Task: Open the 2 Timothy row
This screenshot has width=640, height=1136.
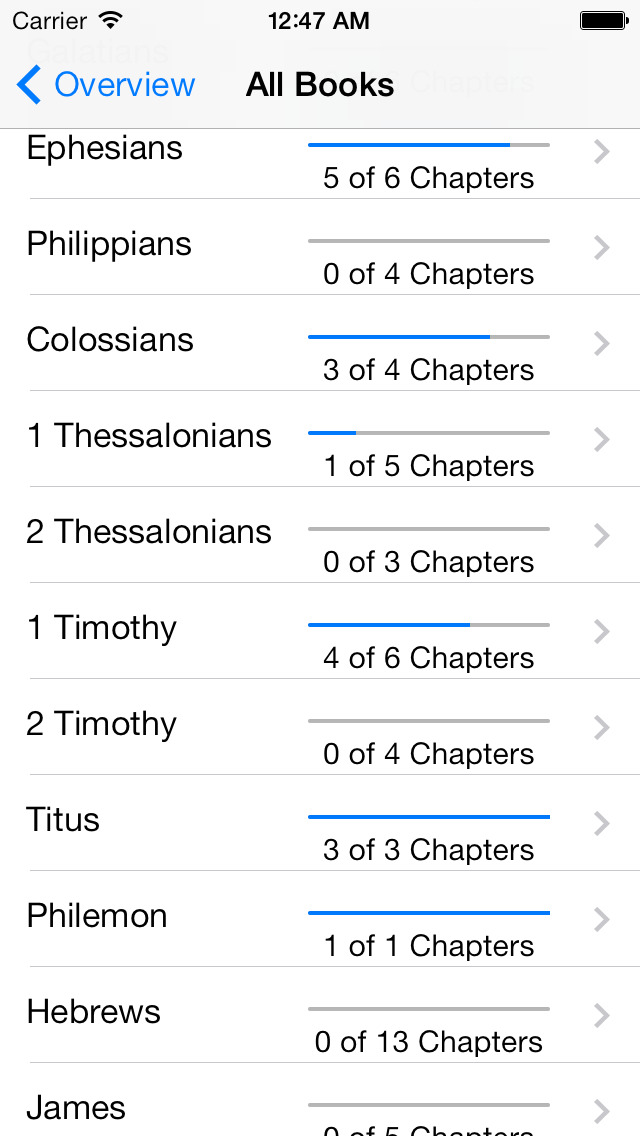Action: [320, 727]
